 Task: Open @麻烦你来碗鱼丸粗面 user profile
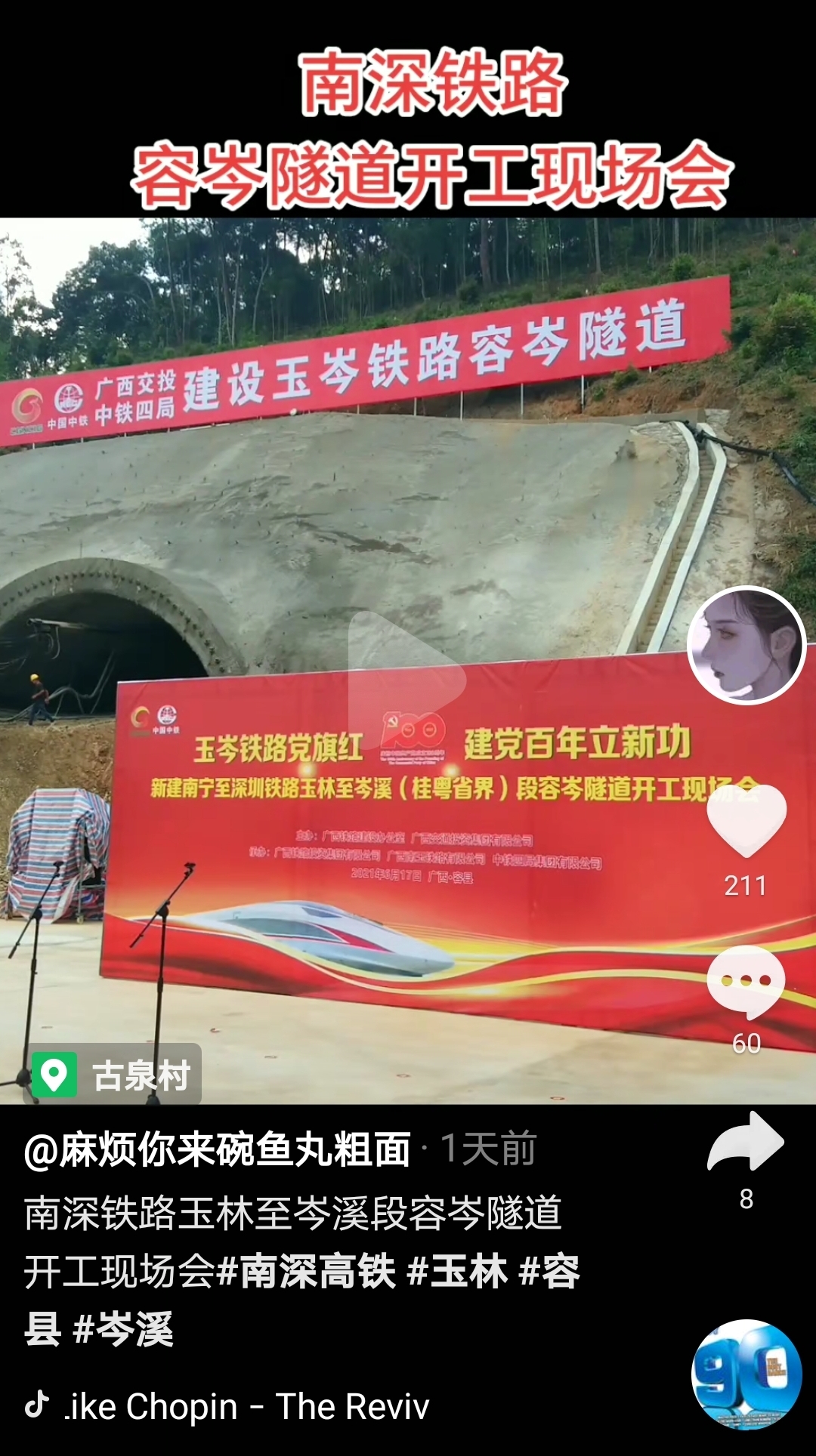click(218, 1149)
